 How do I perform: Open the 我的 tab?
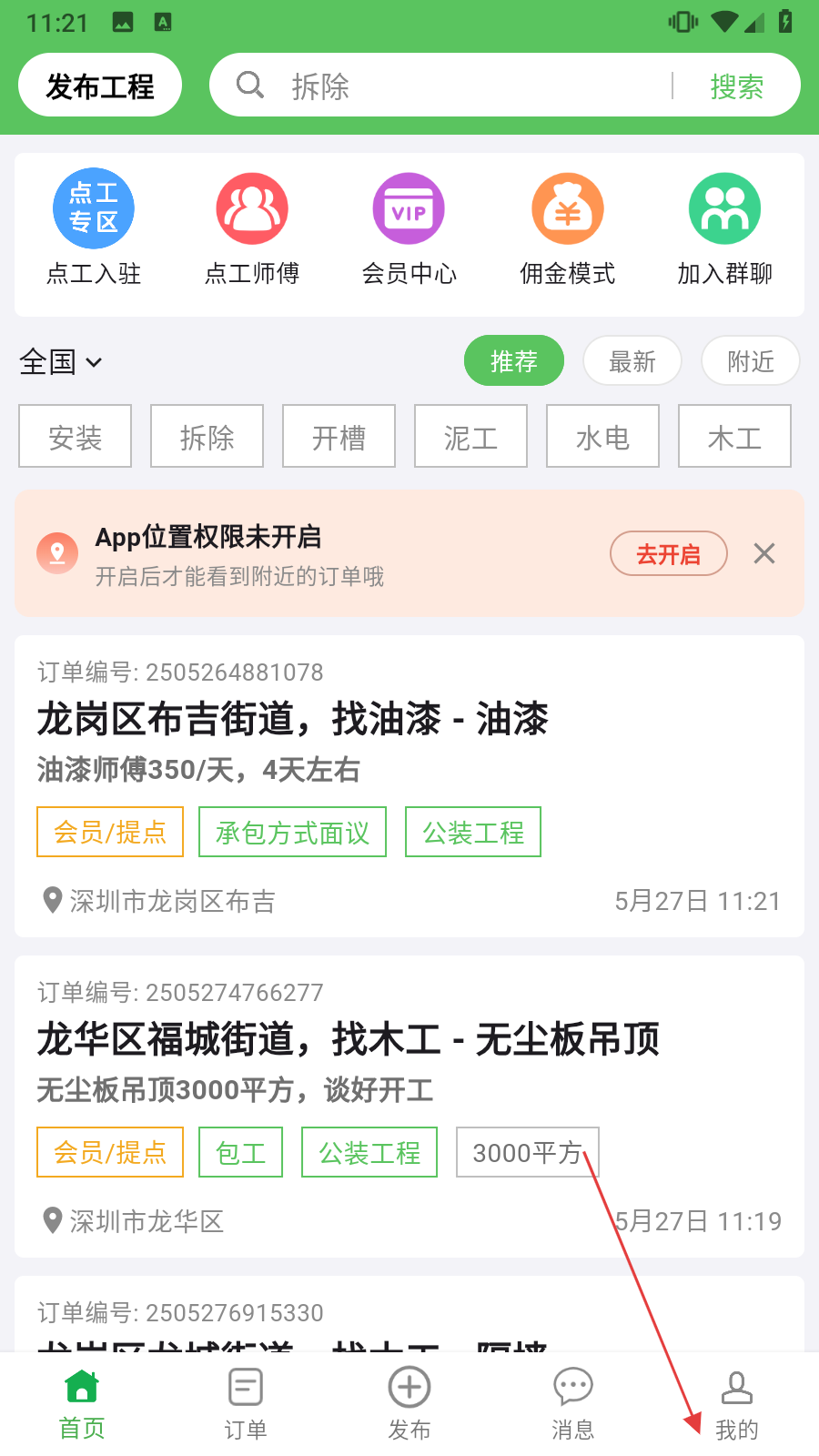(737, 1404)
